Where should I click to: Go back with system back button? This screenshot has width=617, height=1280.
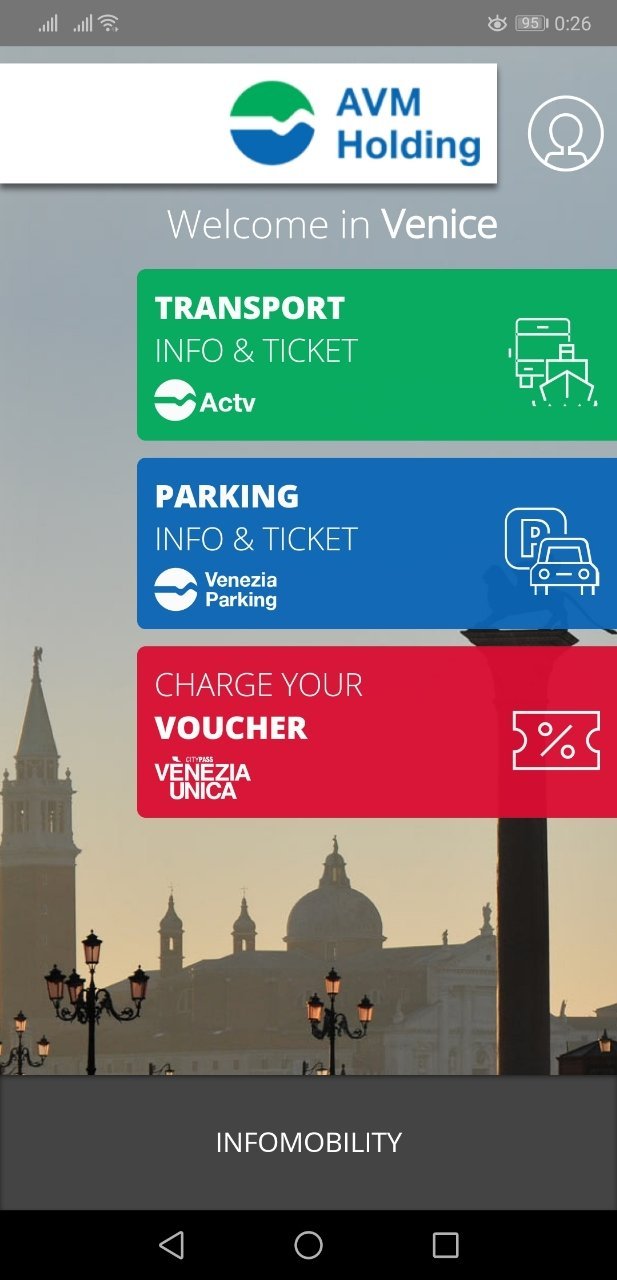click(171, 1245)
